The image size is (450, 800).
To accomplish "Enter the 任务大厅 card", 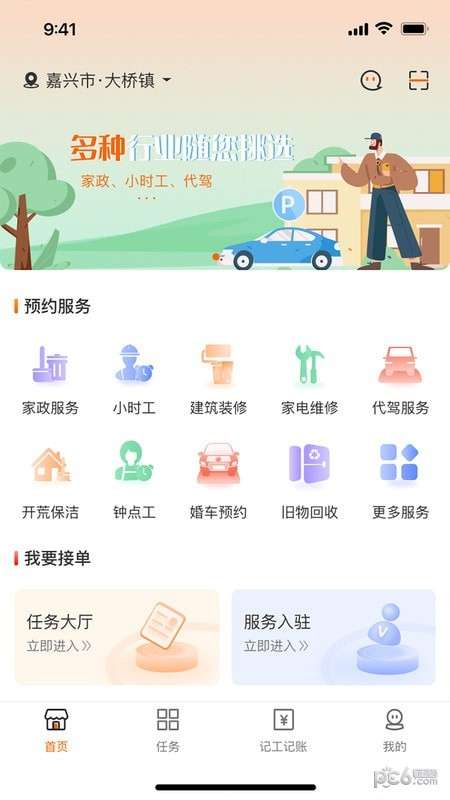I will pyautogui.click(x=117, y=637).
